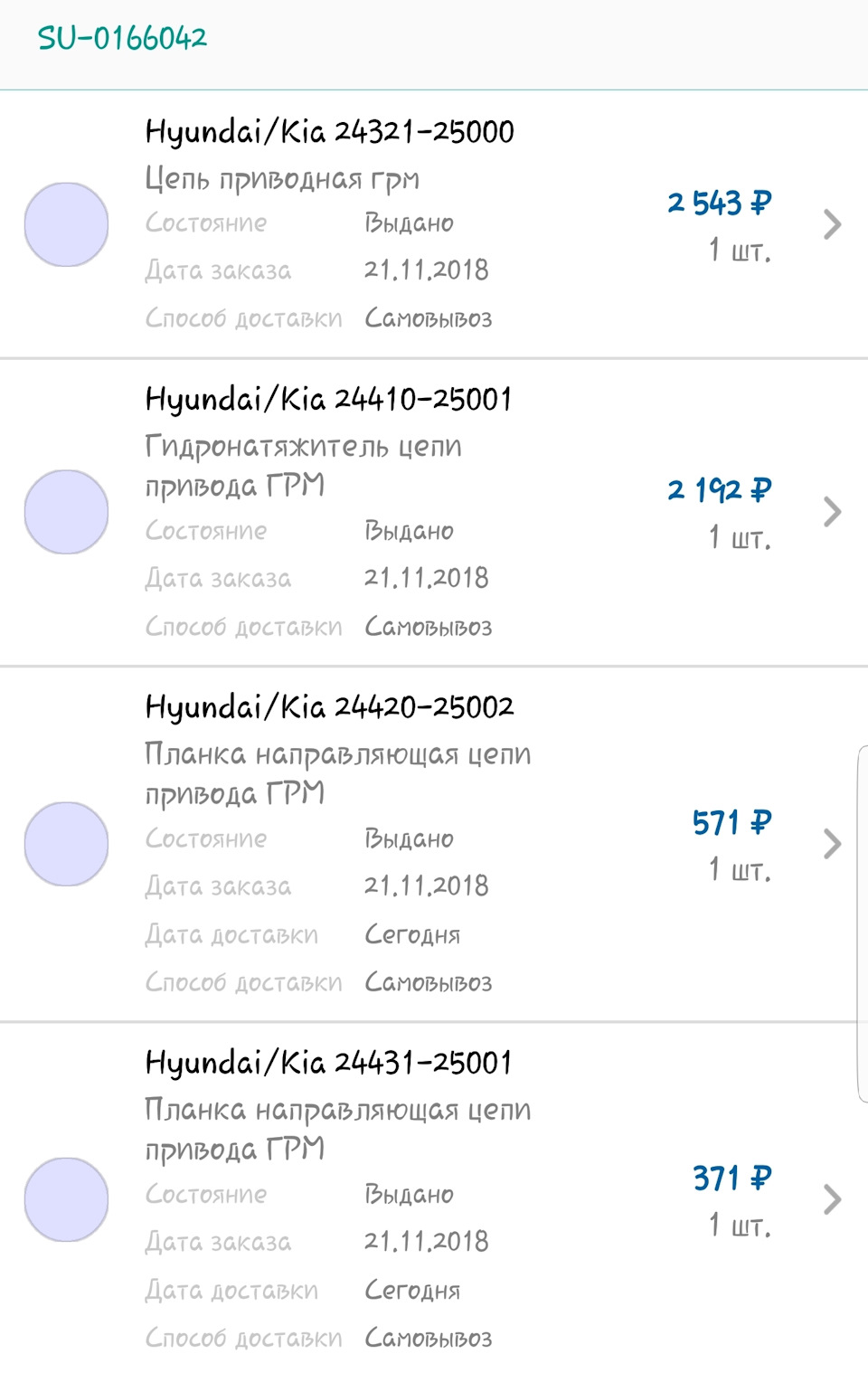This screenshot has height=1373, width=868.
Task: Open details for Hyundai/Kia 24321-25000 via chevron
Action: pyautogui.click(x=830, y=225)
